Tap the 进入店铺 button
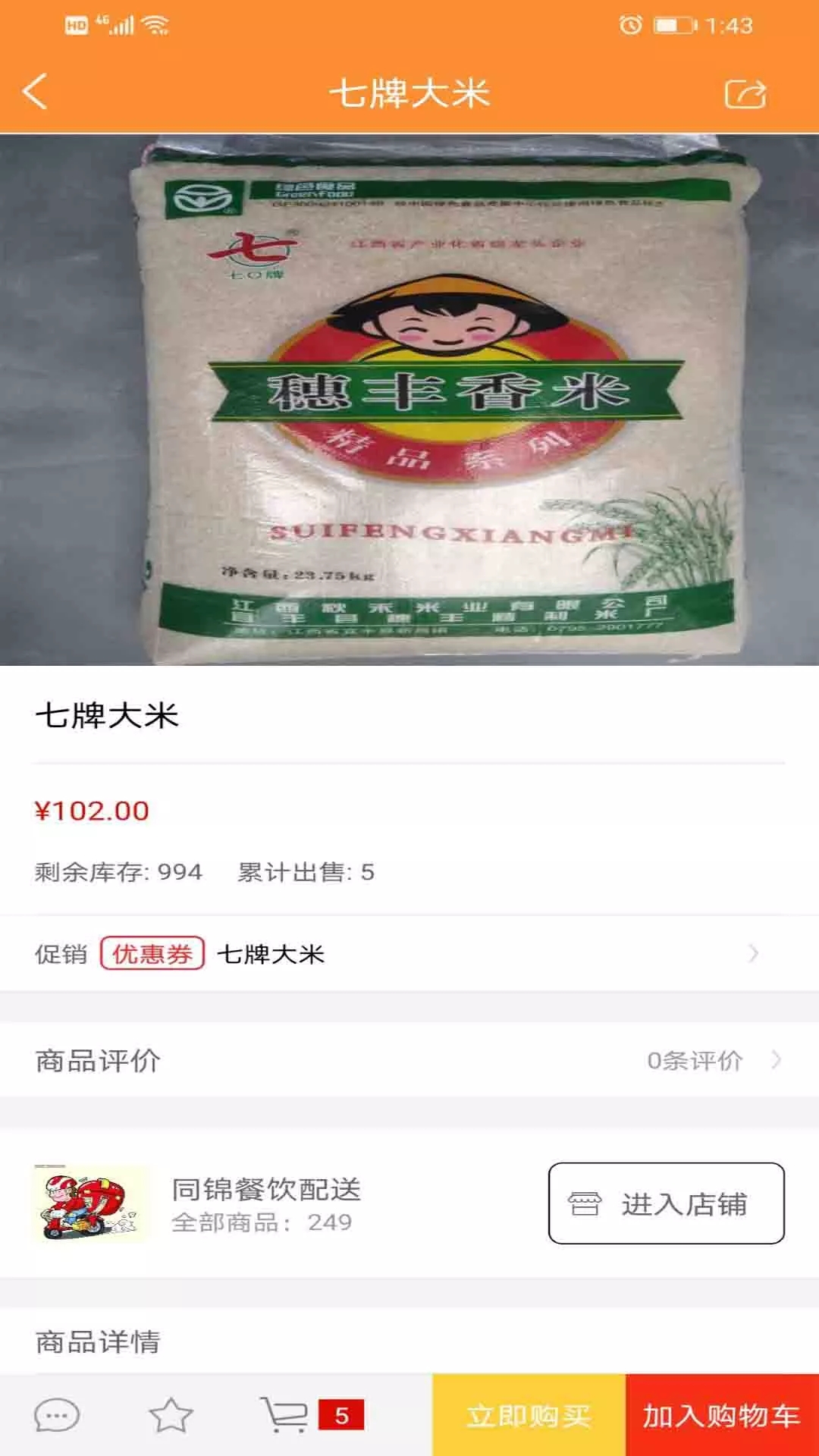This screenshot has width=819, height=1456. (666, 1203)
